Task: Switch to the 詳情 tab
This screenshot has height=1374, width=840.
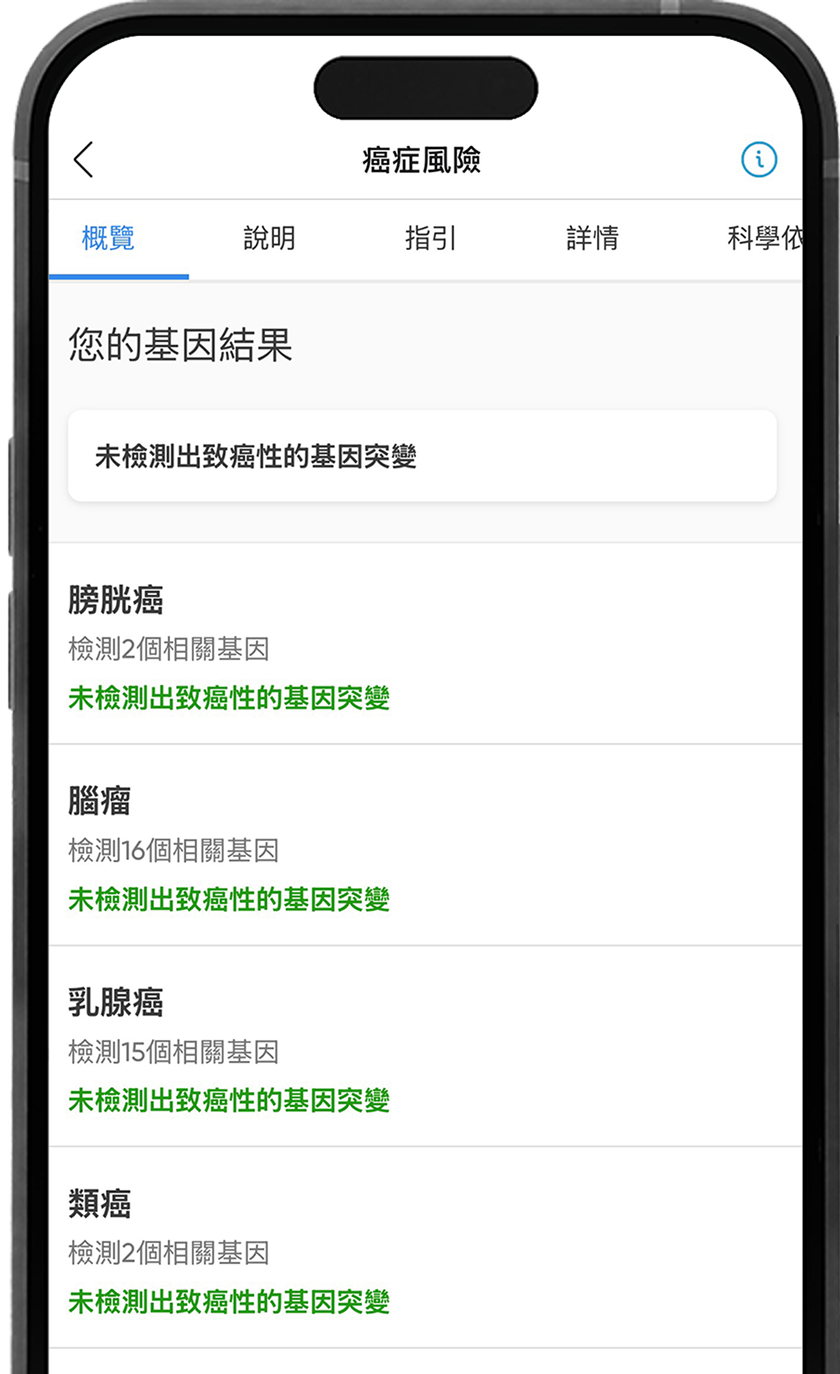Action: (592, 239)
